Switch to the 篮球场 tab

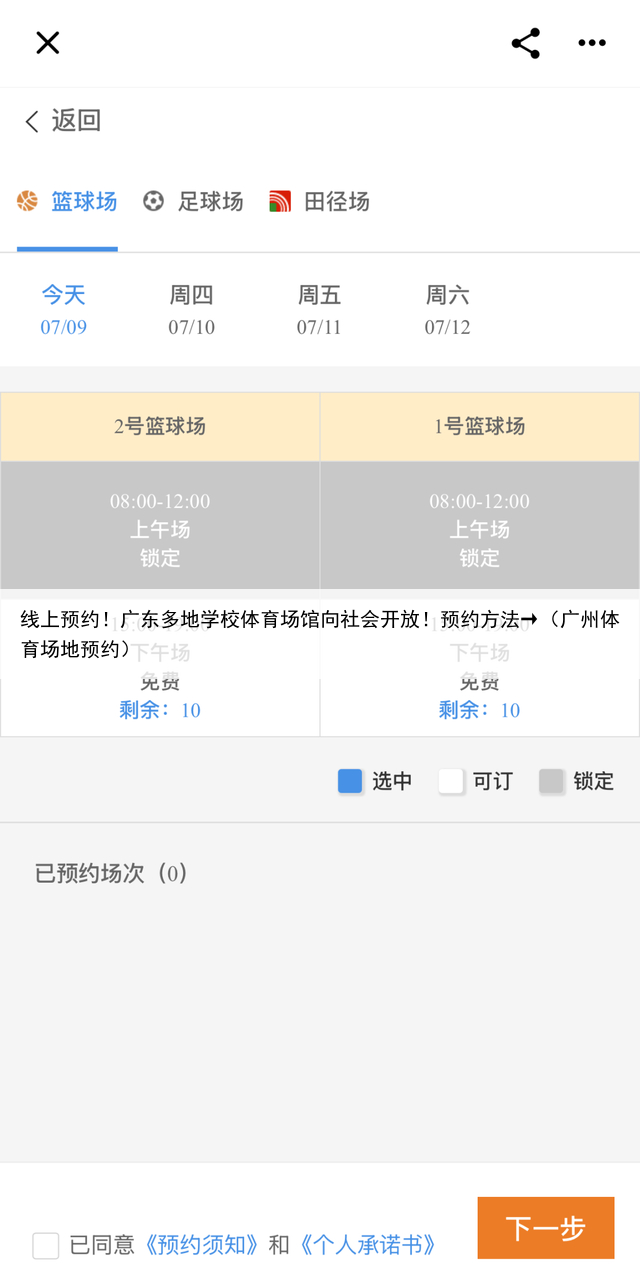68,202
